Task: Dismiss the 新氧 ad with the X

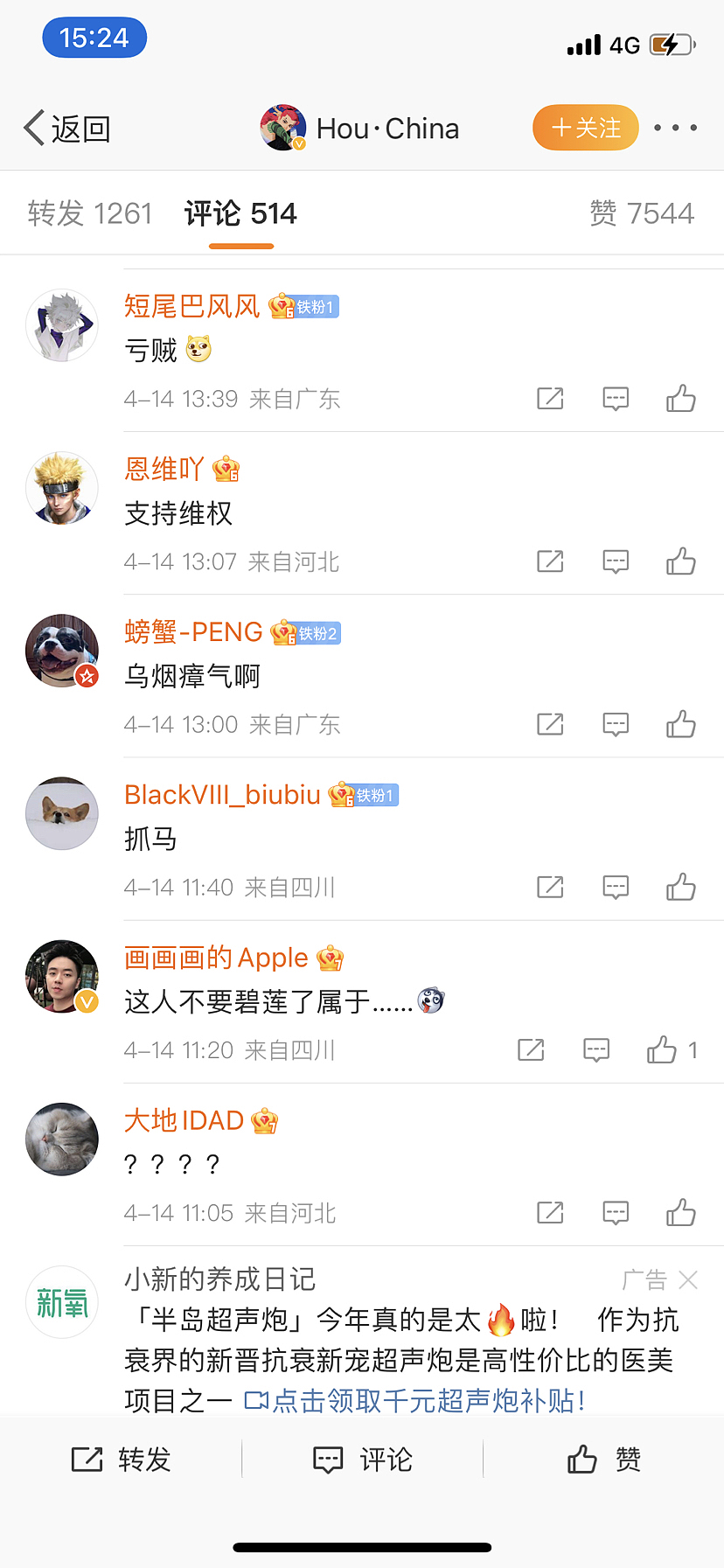Action: point(688,1279)
